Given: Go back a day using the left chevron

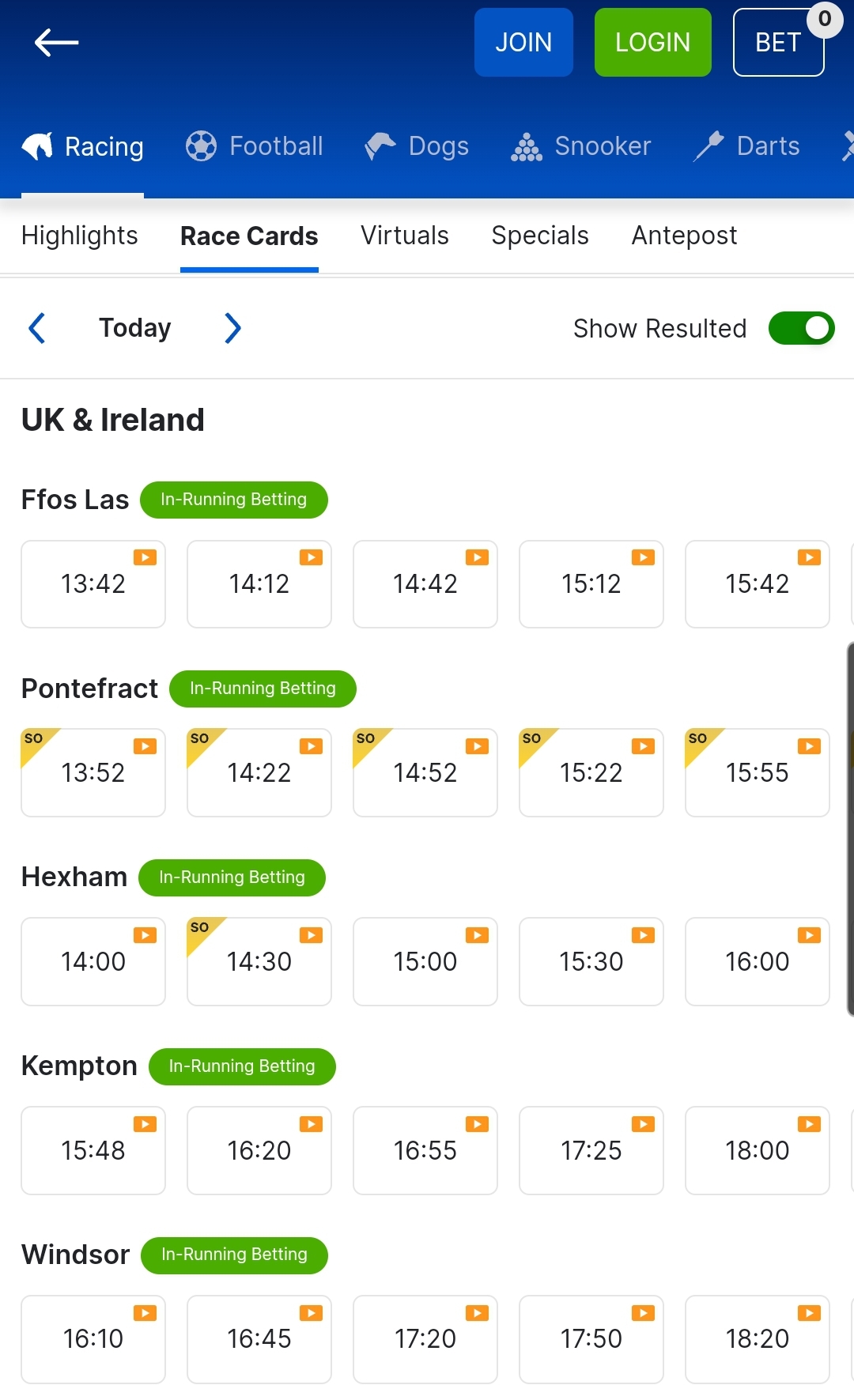Looking at the screenshot, I should tap(36, 327).
